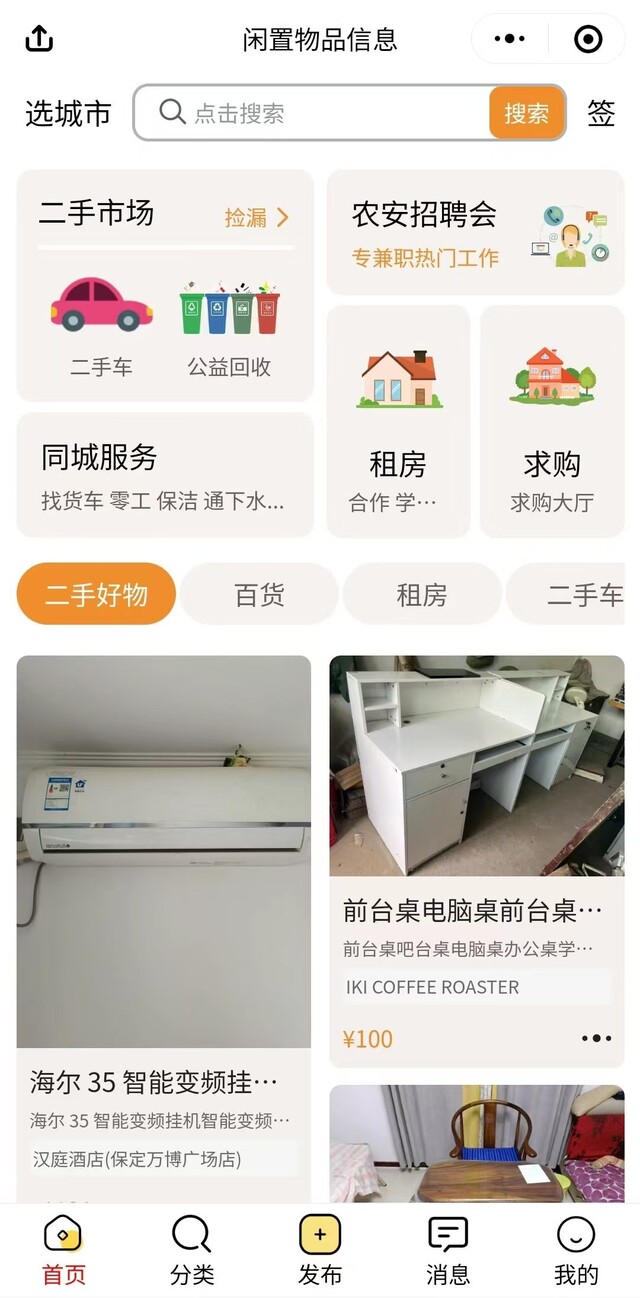Tap the orange 搜索 button
This screenshot has width=640, height=1298.
[x=526, y=113]
